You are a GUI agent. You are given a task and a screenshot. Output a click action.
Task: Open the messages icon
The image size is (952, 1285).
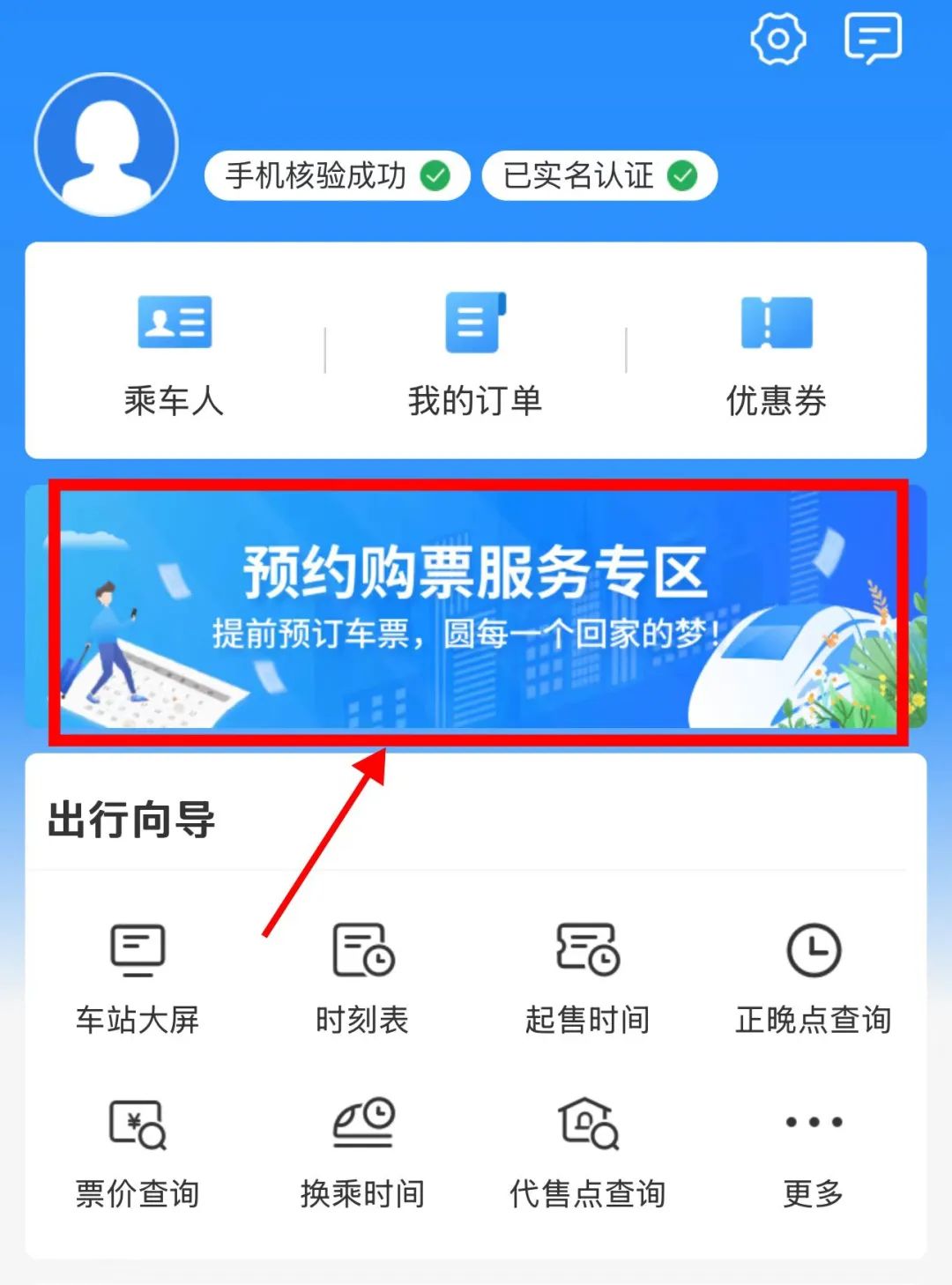(873, 40)
